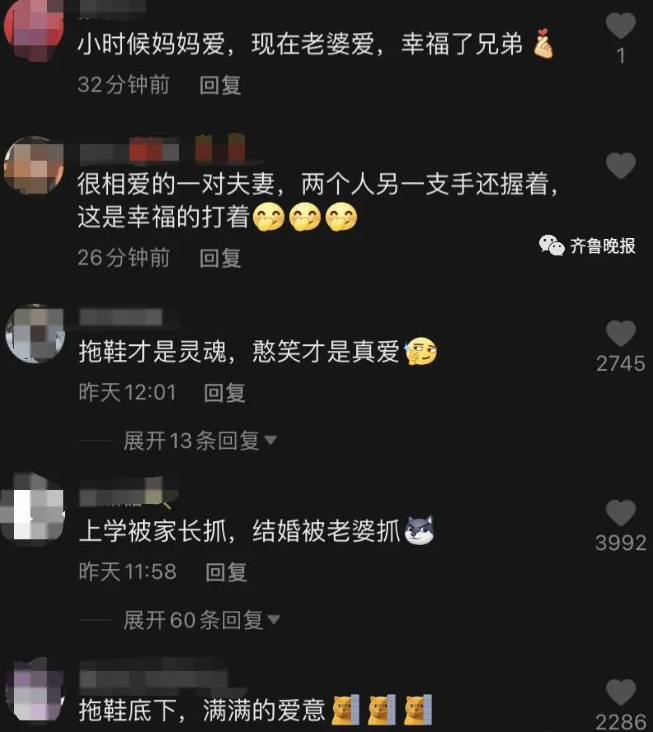The width and height of the screenshot is (653, 732).
Task: Open avatar of the 拖鞋才是灵魂 commenter
Action: click(x=35, y=333)
